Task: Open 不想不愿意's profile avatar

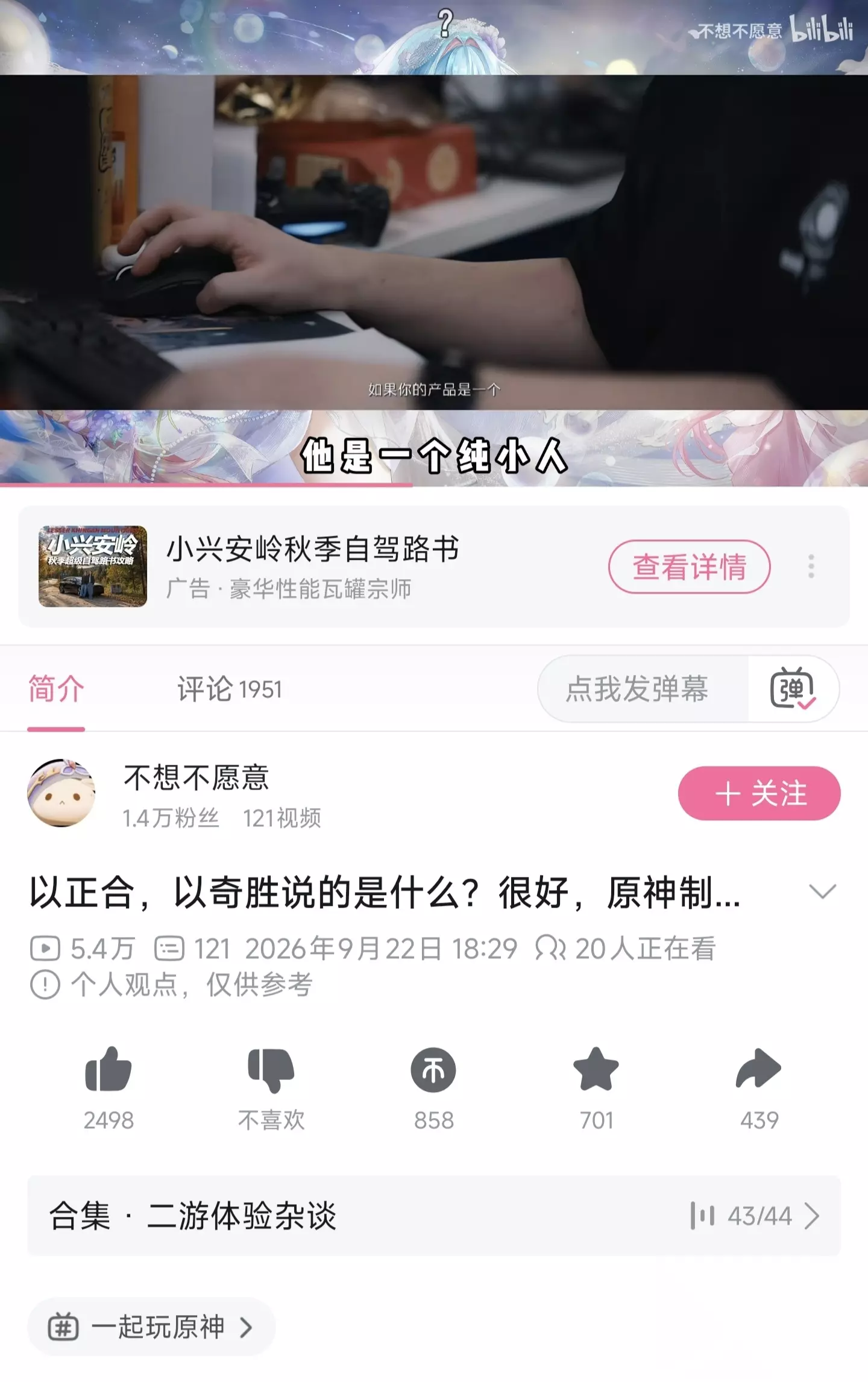Action: 61,793
